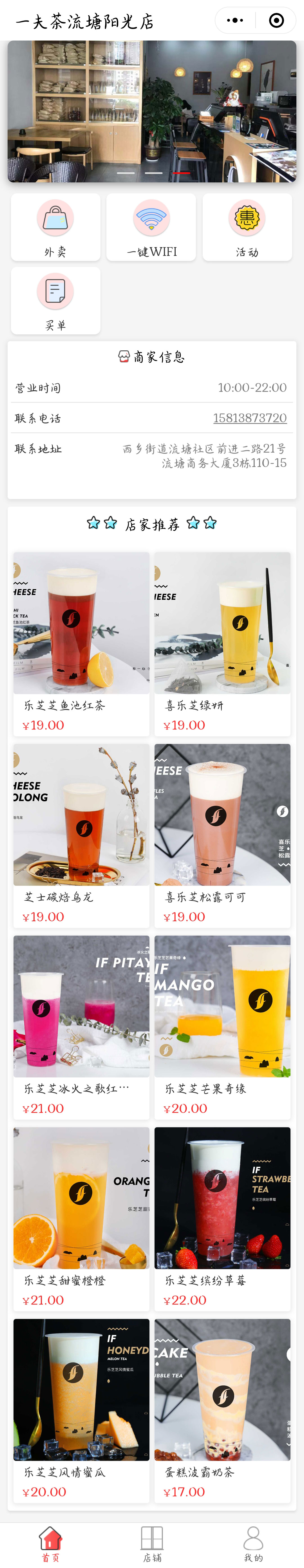Screen dimensions: 304x1568
Task: Open 喜乐芝松露可可 product
Action: click(222, 835)
